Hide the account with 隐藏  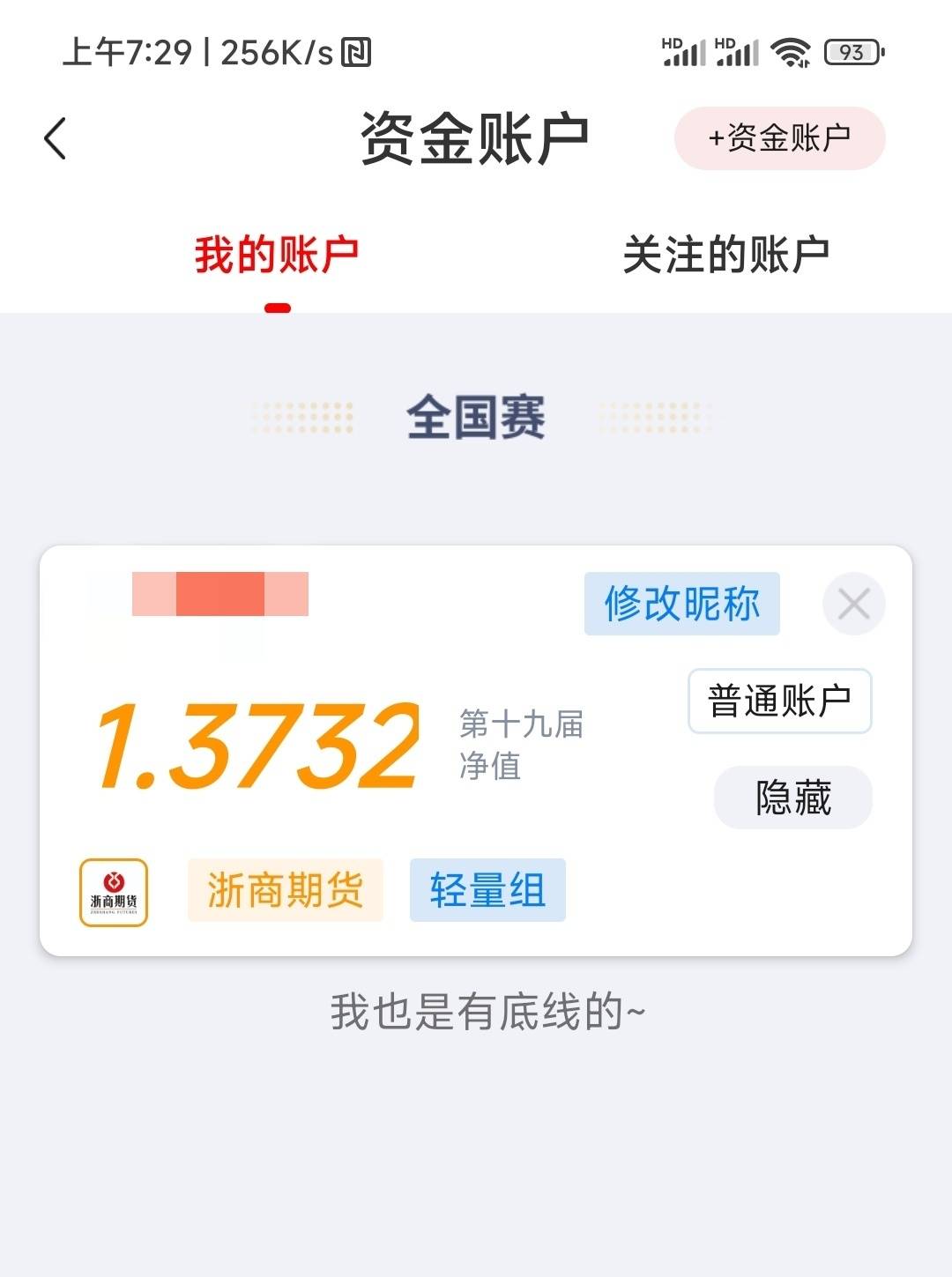point(792,798)
